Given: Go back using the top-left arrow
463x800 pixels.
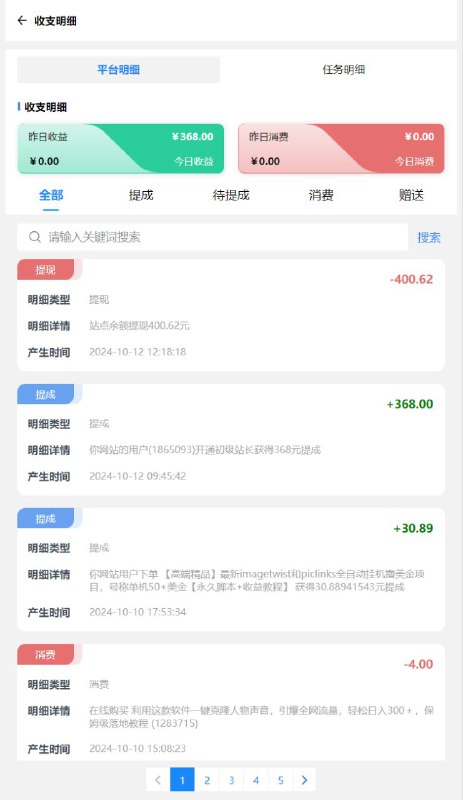Looking at the screenshot, I should [x=21, y=20].
